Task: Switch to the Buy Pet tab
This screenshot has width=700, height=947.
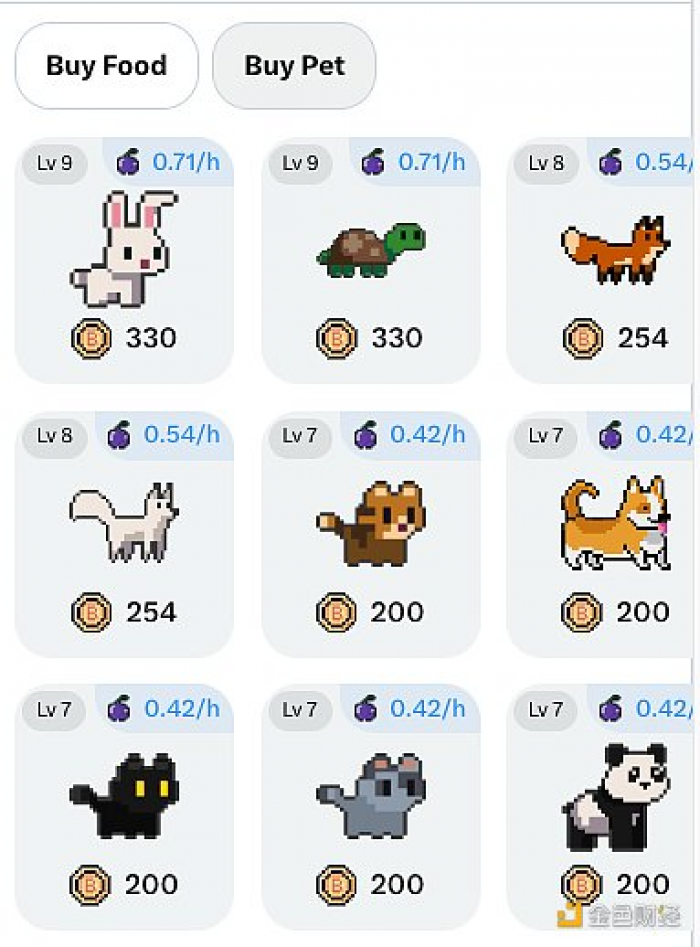Action: click(x=294, y=66)
